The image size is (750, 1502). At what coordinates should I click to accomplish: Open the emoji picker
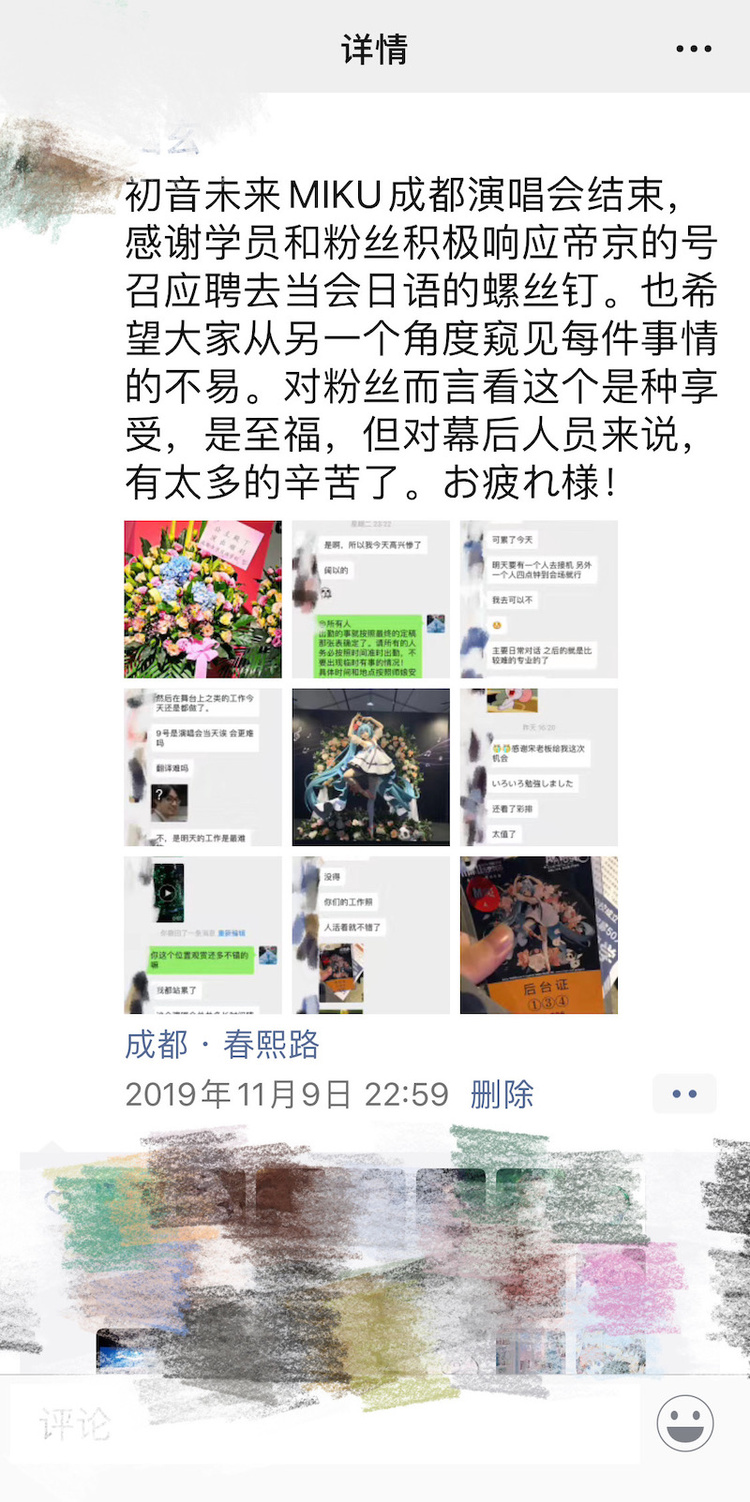click(x=685, y=1424)
